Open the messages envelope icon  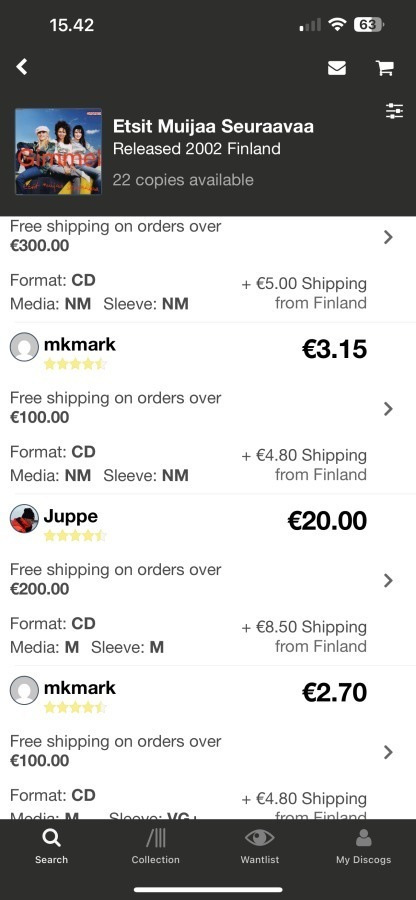point(337,68)
